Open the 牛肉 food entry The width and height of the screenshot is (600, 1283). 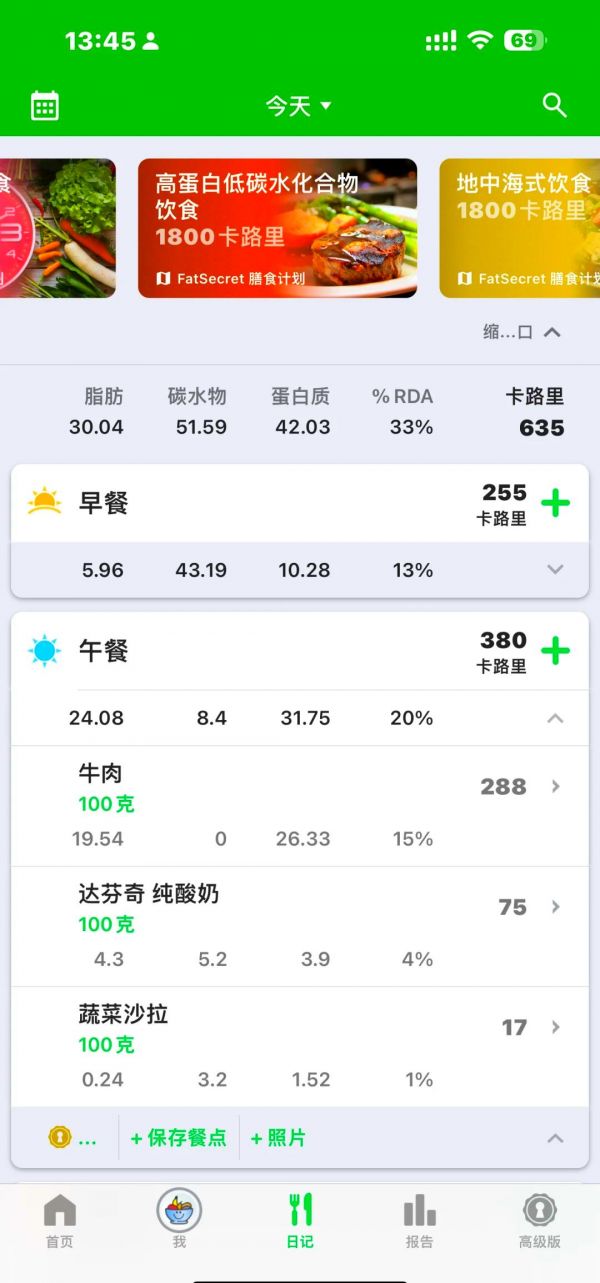300,806
